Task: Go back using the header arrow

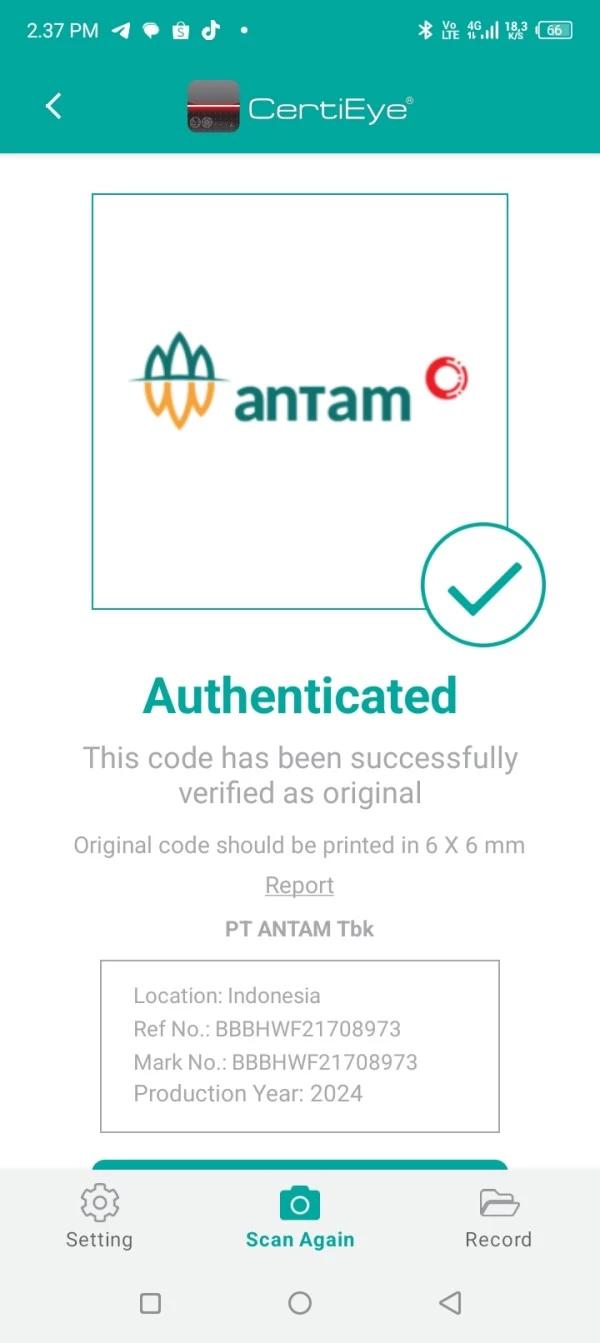Action: pos(54,106)
